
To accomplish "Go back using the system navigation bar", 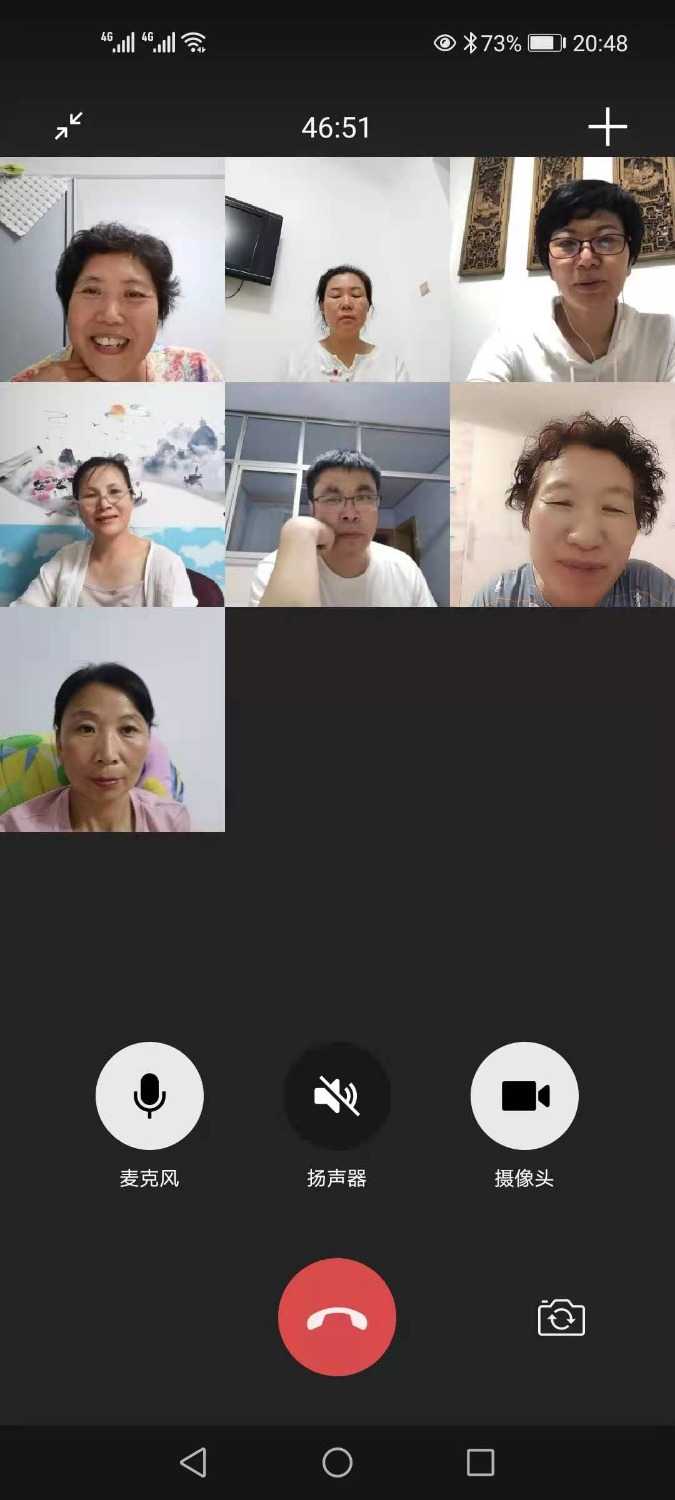I will pos(193,1462).
